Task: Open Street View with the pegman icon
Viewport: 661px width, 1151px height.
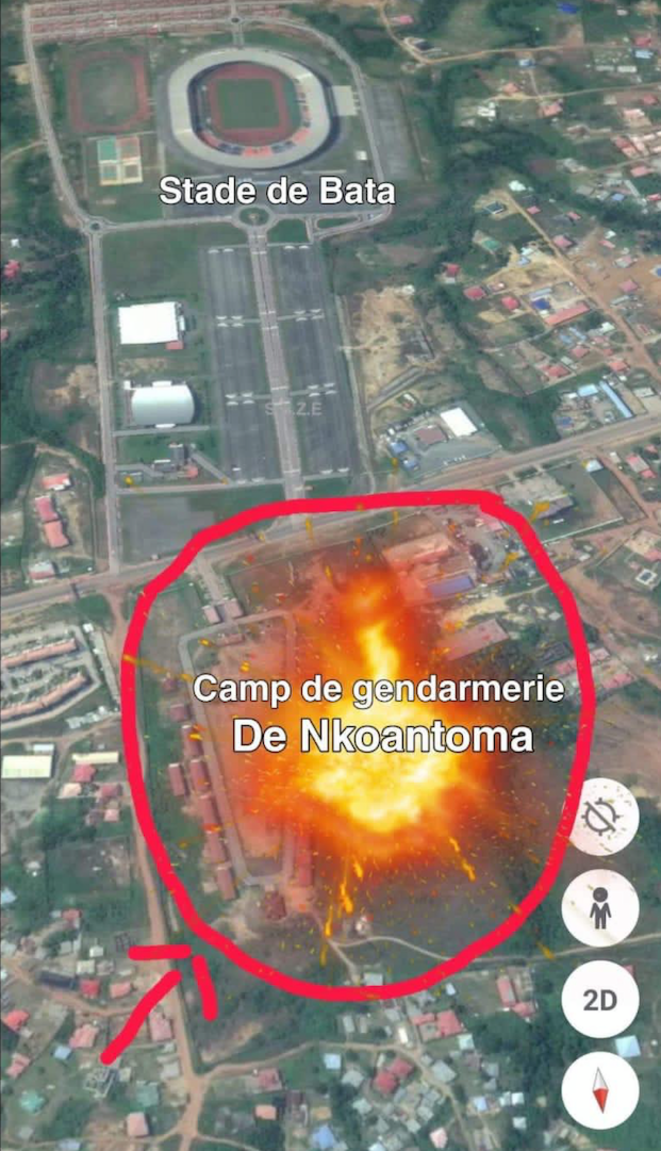Action: click(x=600, y=908)
